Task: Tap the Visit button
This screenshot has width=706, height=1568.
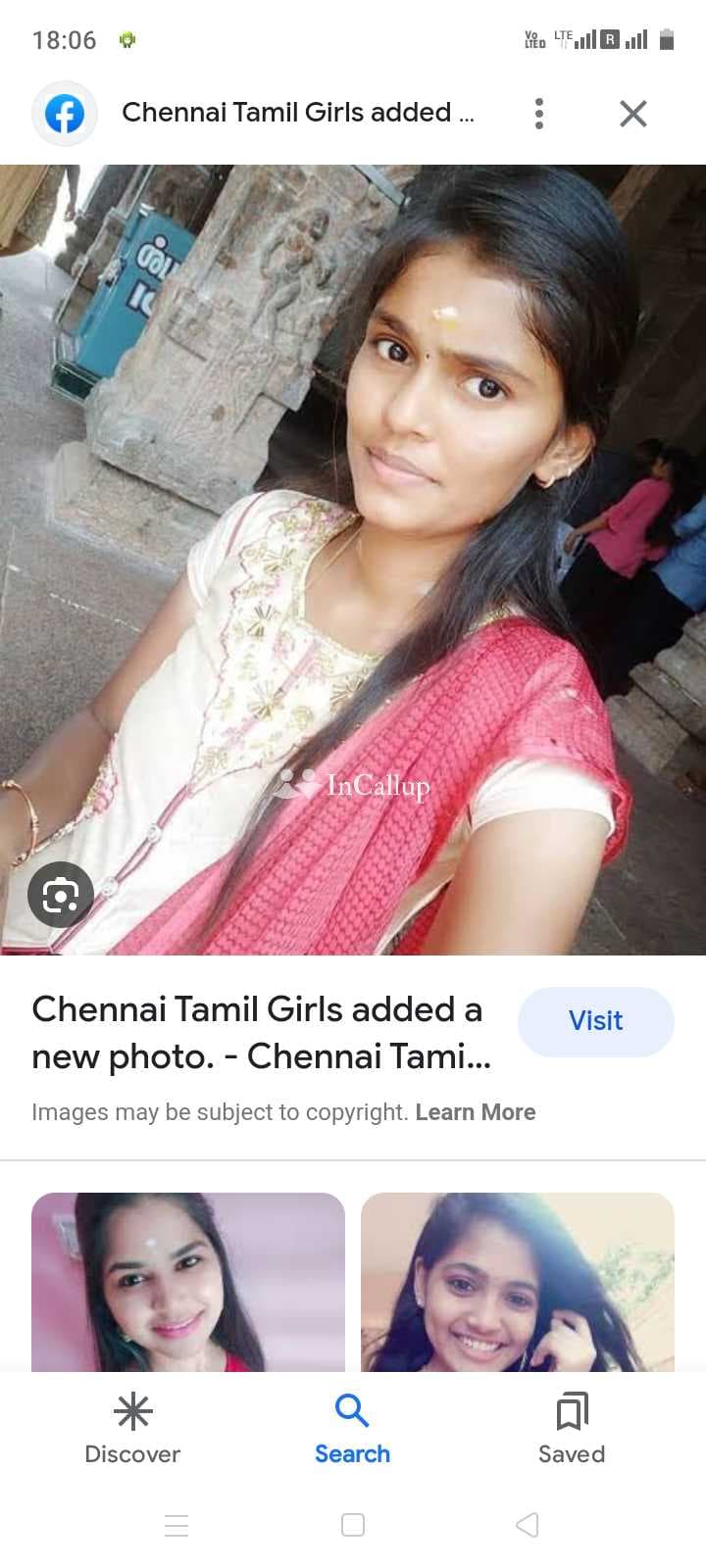Action: [x=595, y=1021]
